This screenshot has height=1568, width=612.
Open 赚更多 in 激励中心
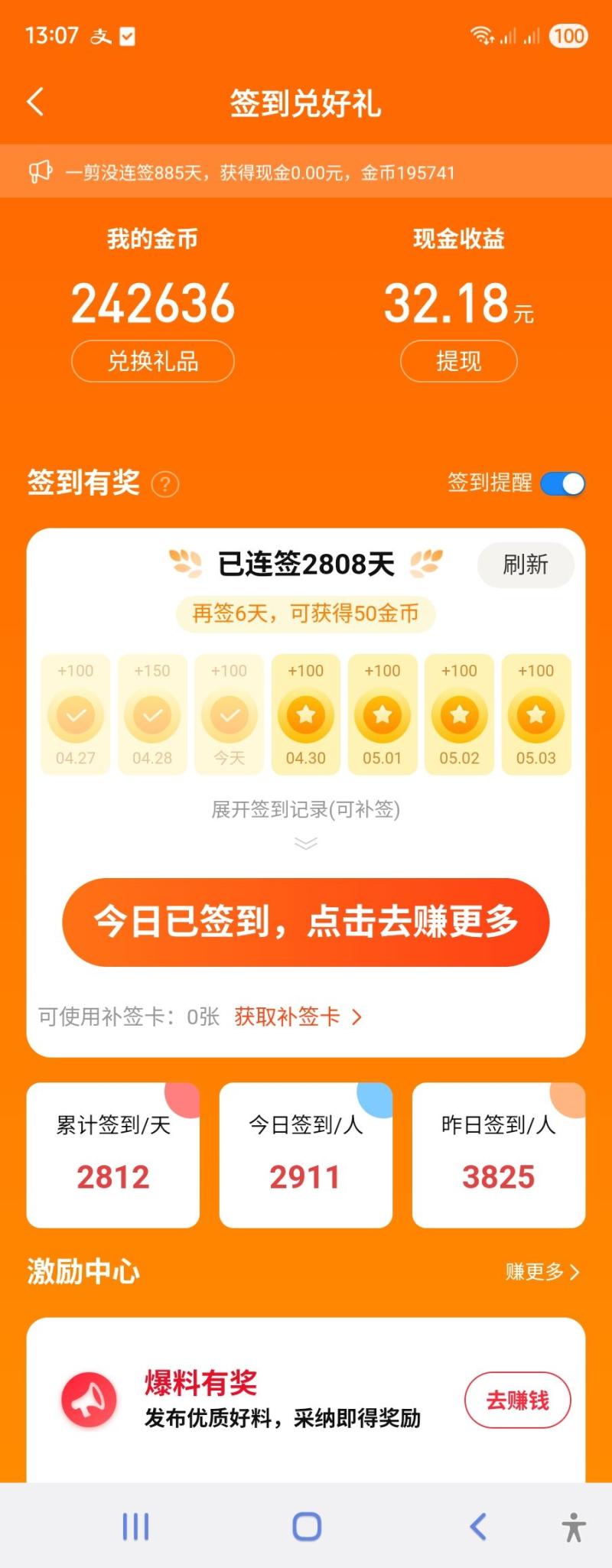point(542,1271)
